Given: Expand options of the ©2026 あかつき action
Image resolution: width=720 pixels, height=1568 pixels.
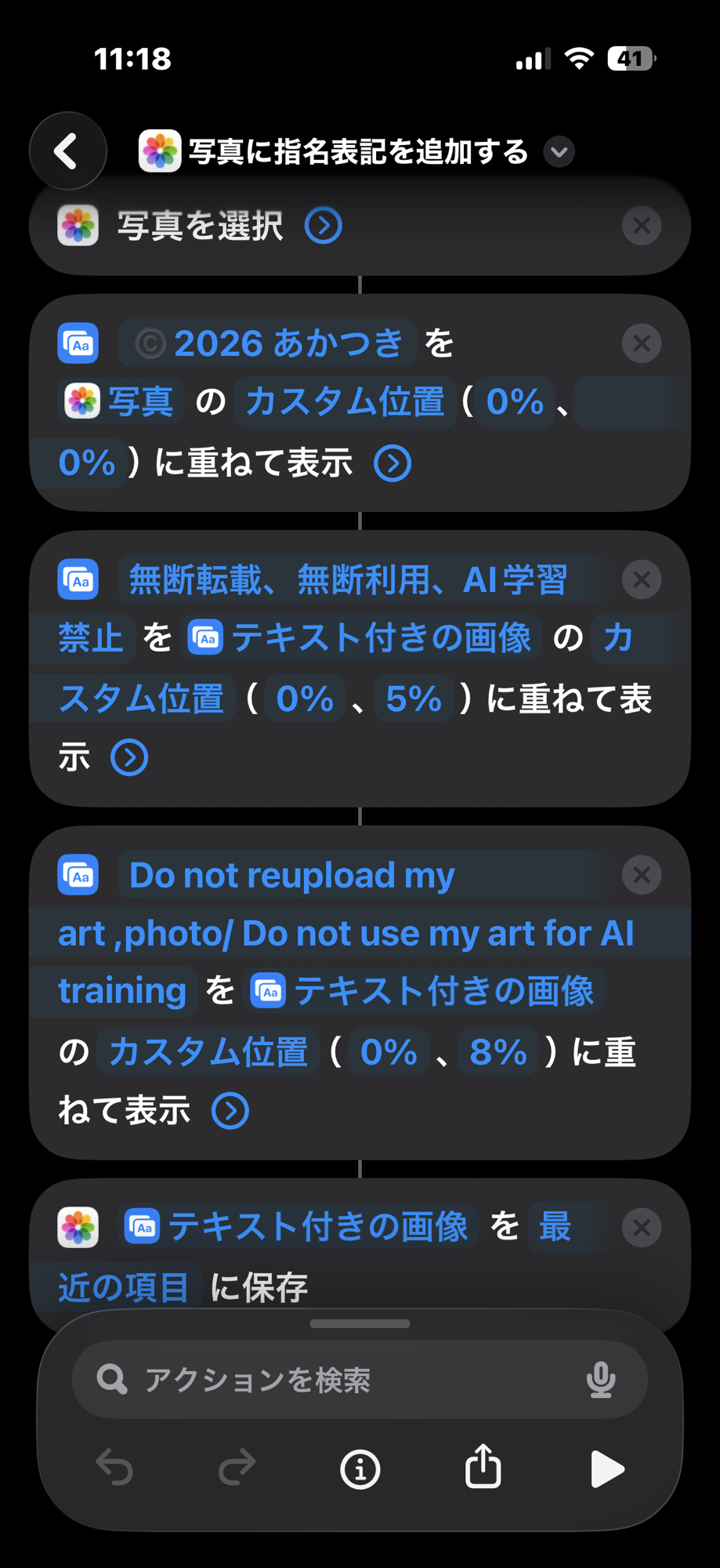Looking at the screenshot, I should 393,463.
